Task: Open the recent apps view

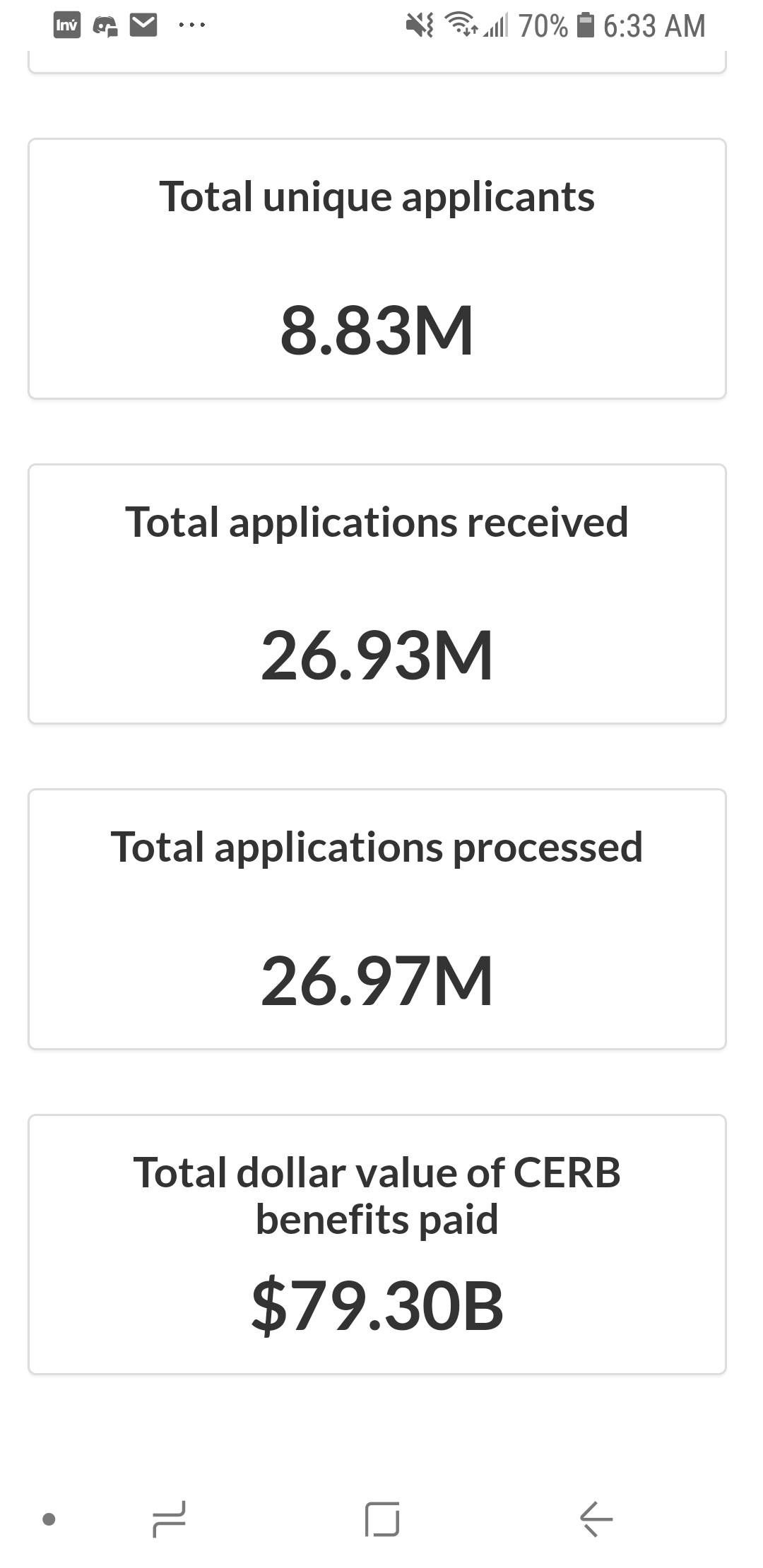Action: tap(170, 1519)
